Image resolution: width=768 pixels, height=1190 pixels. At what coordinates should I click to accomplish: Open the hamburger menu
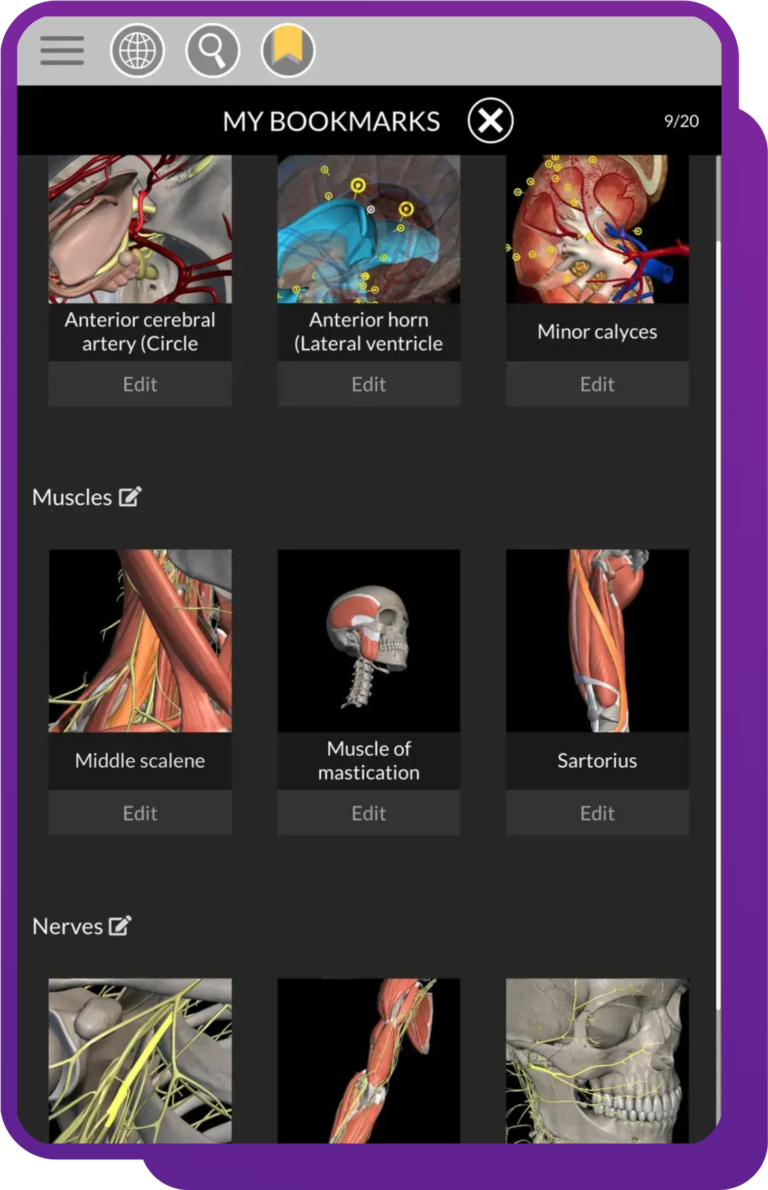click(x=62, y=50)
